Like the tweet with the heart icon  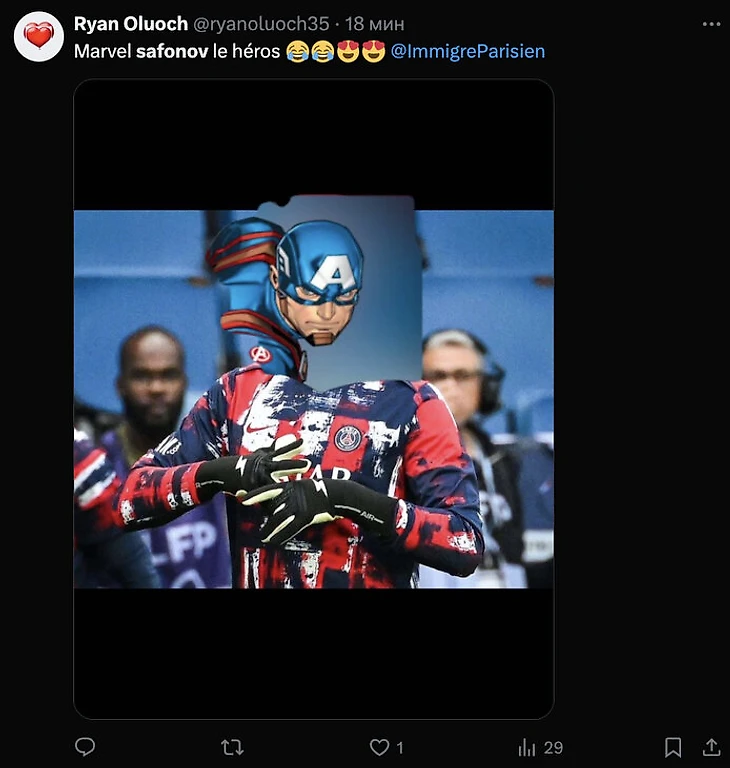click(x=379, y=747)
